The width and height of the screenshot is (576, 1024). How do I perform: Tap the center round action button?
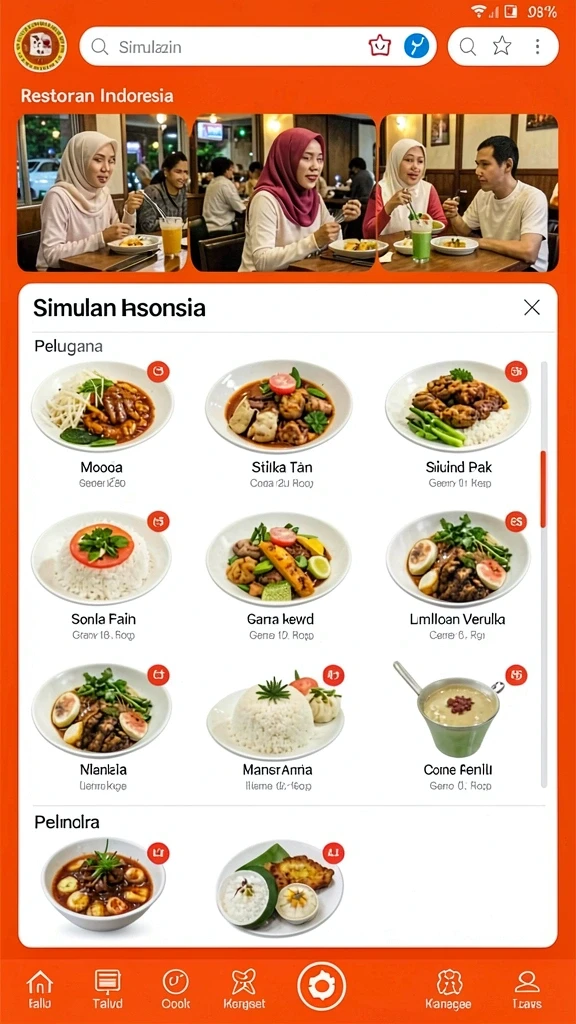321,986
